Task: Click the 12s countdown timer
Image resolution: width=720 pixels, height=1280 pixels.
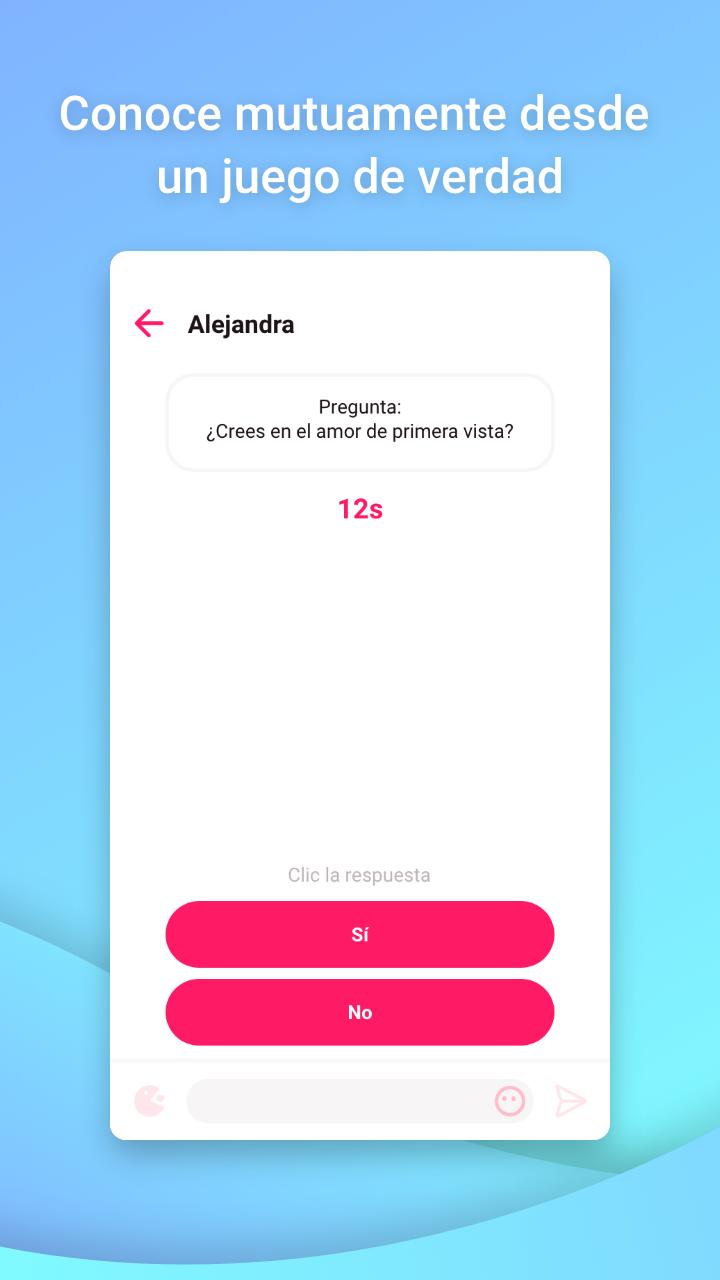Action: [x=360, y=510]
